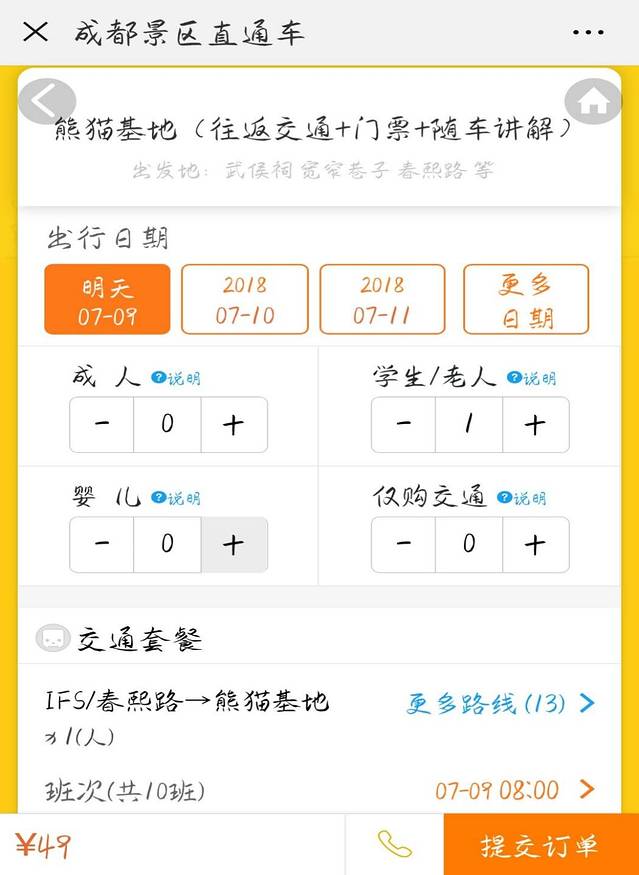Open 更多日期 for more dates
639x875 pixels.
point(526,300)
